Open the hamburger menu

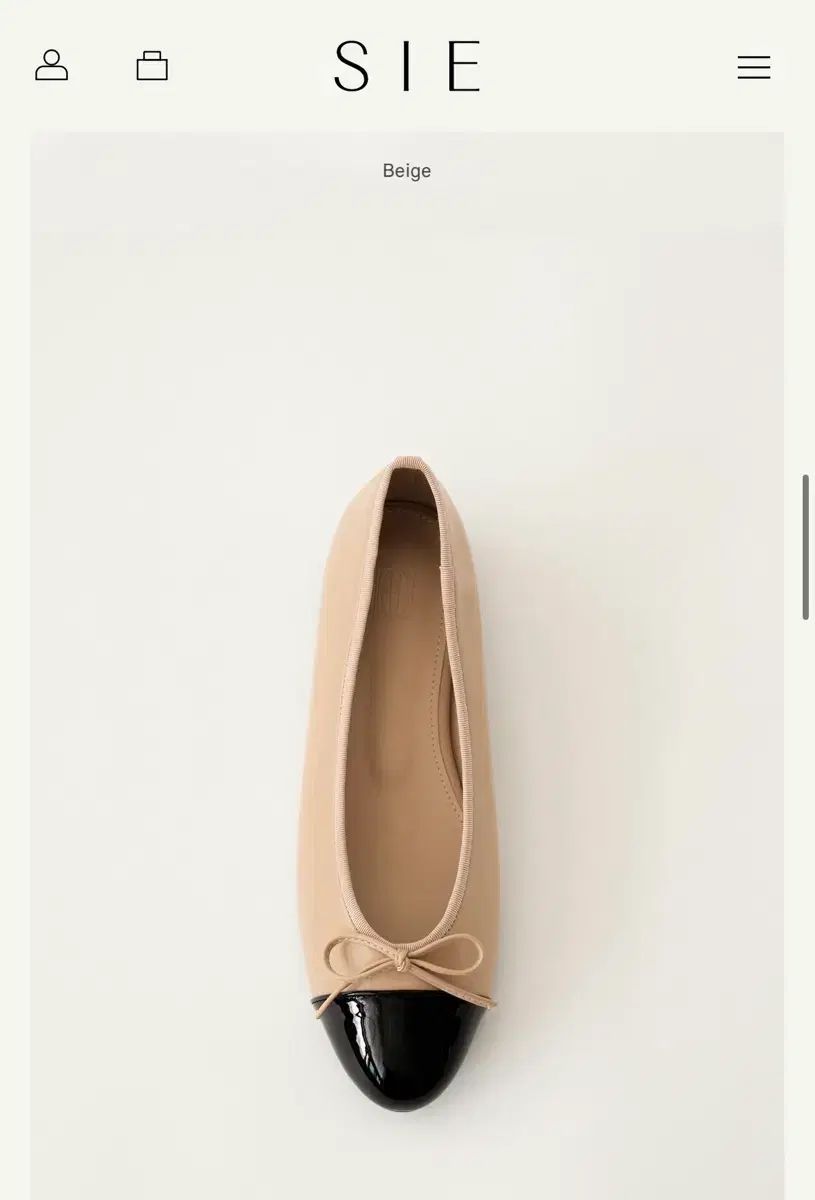pos(754,67)
